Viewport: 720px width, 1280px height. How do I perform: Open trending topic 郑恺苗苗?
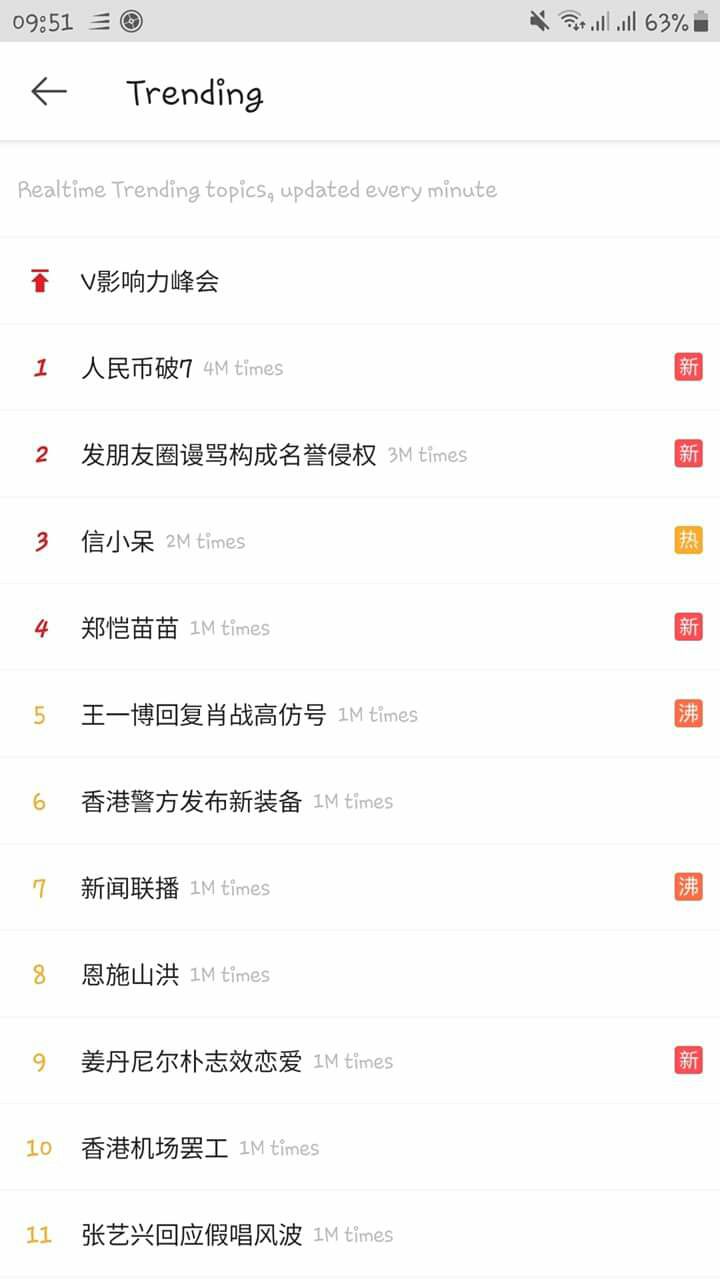click(360, 628)
